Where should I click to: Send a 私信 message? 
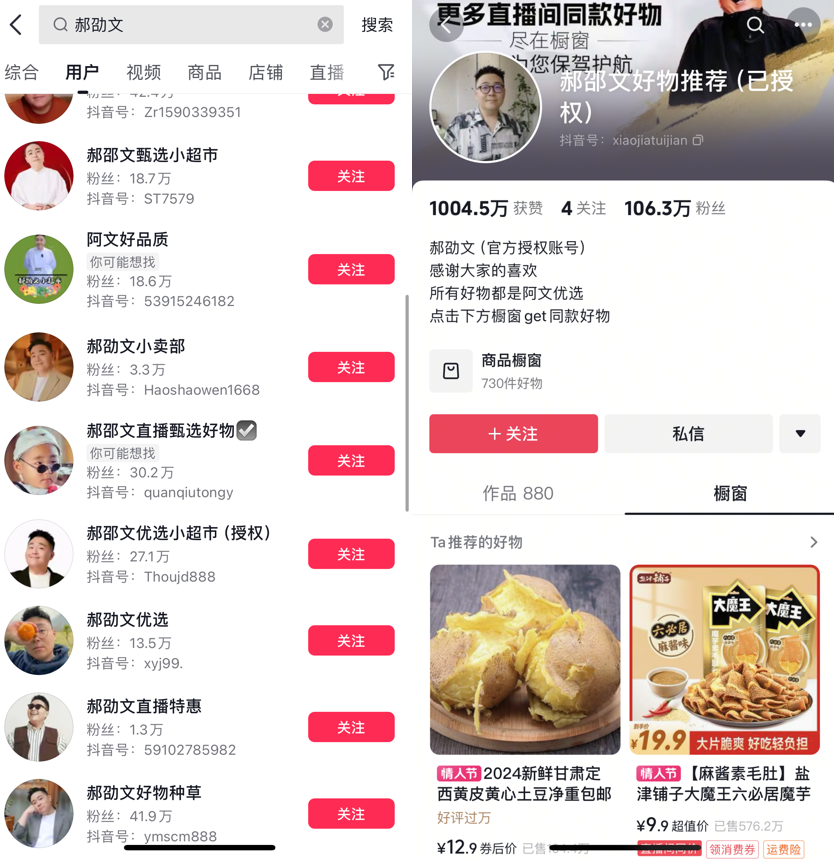coord(688,434)
